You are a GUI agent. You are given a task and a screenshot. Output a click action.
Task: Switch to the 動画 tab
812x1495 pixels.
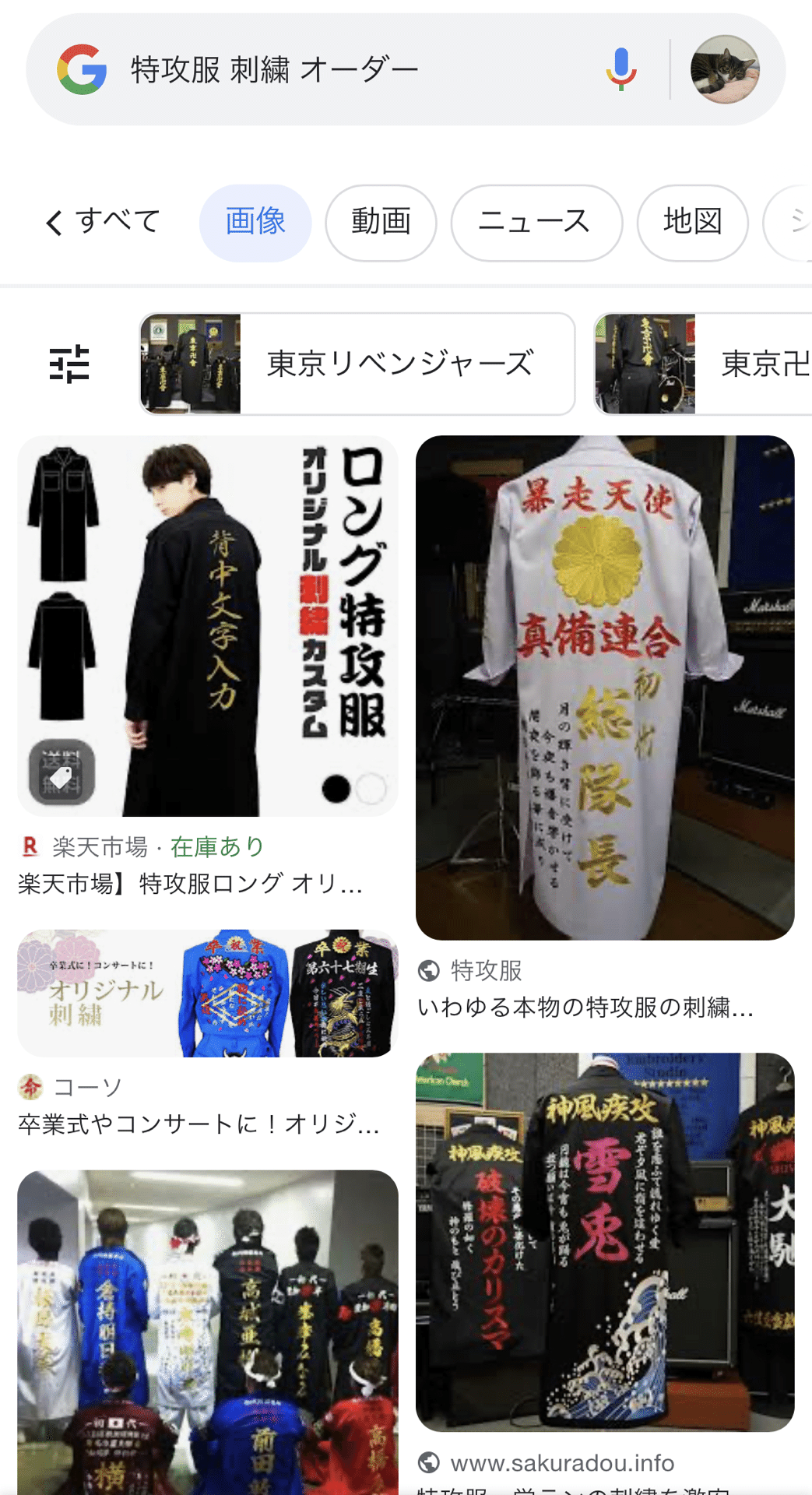coord(381,222)
